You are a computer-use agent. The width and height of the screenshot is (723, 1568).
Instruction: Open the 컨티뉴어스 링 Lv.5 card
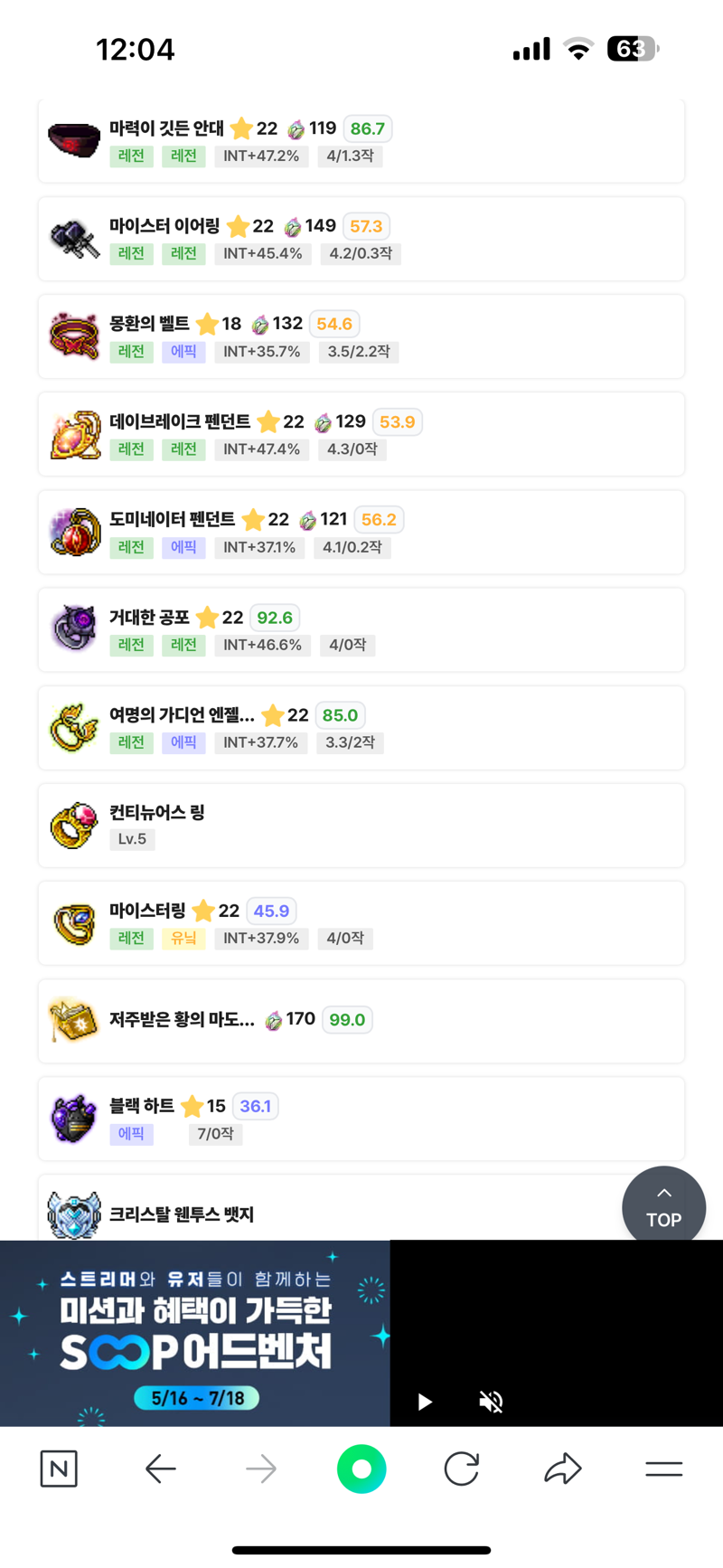coord(361,825)
